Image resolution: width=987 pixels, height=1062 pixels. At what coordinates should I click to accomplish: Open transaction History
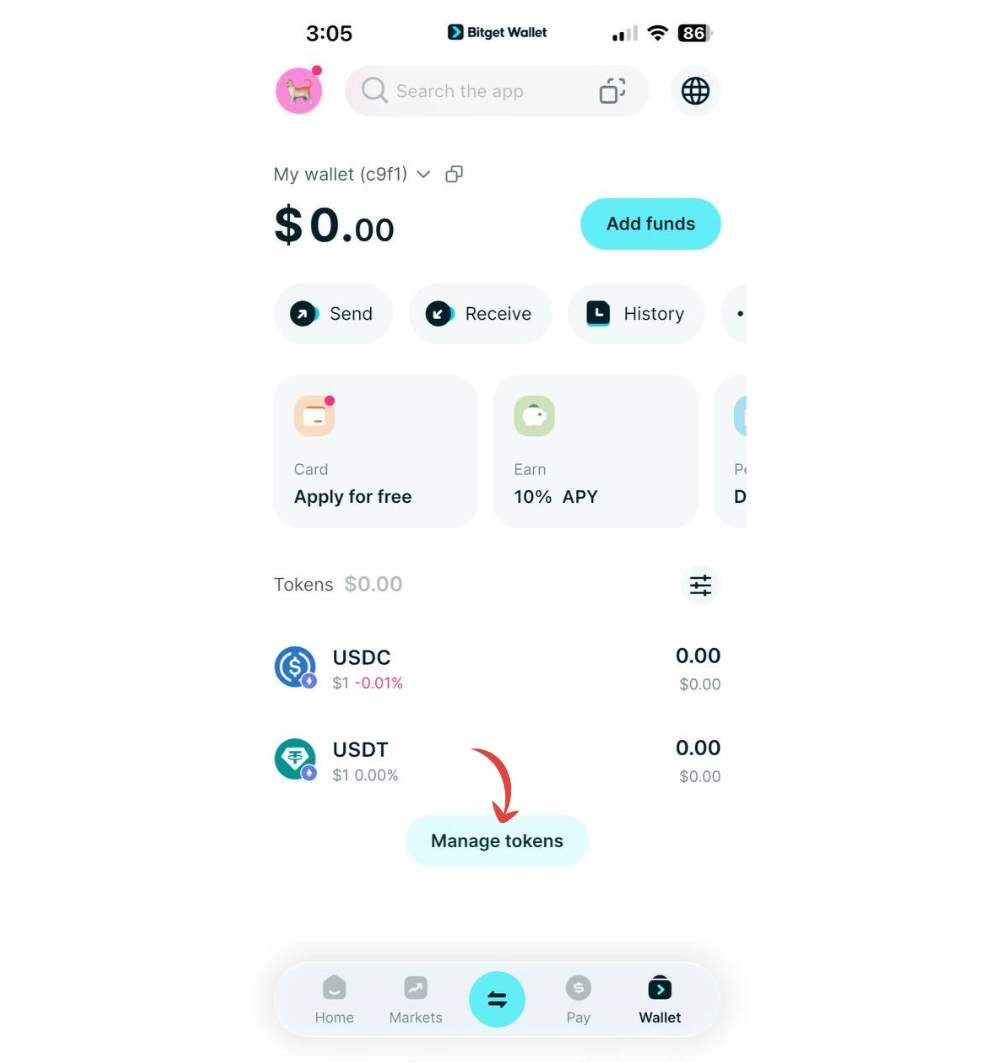point(636,314)
